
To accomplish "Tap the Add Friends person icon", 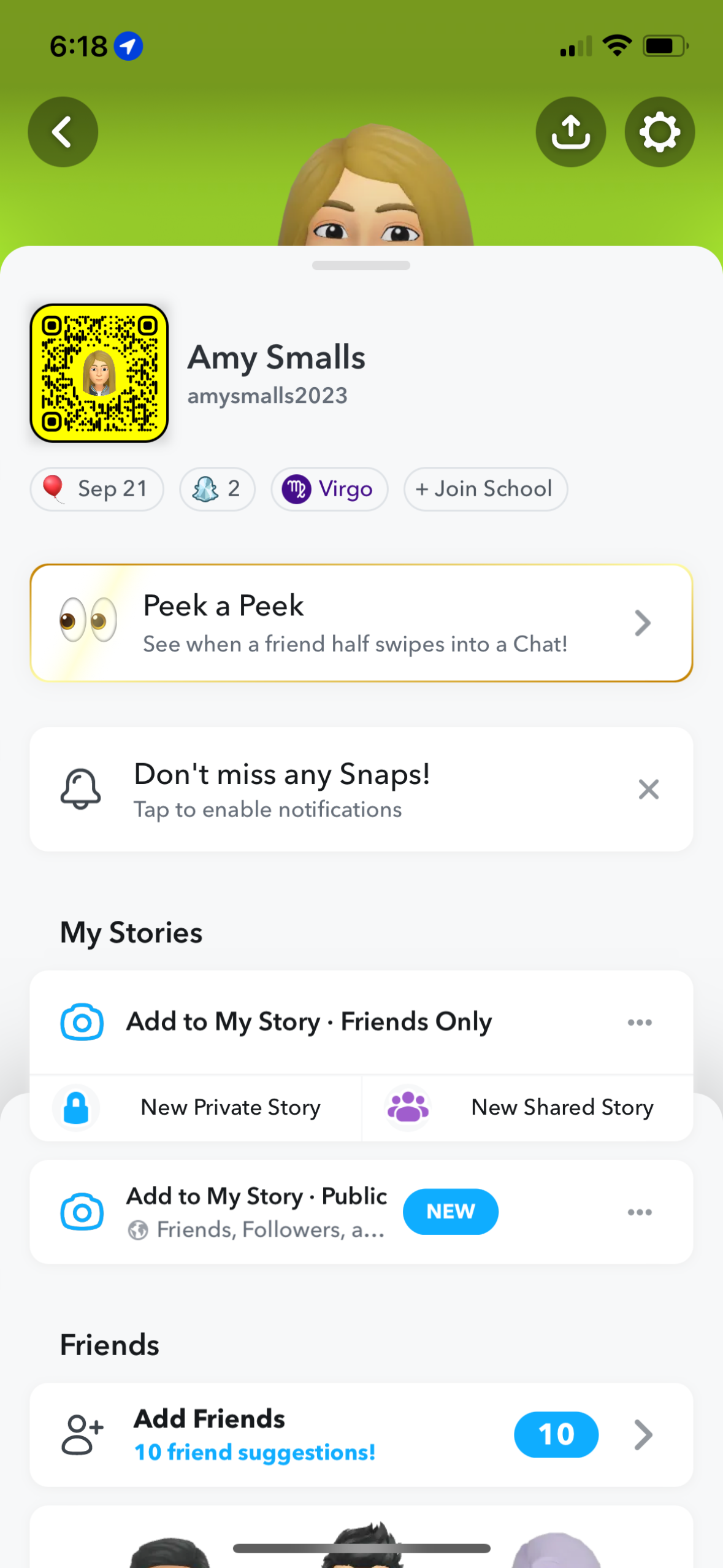I will 82,1434.
